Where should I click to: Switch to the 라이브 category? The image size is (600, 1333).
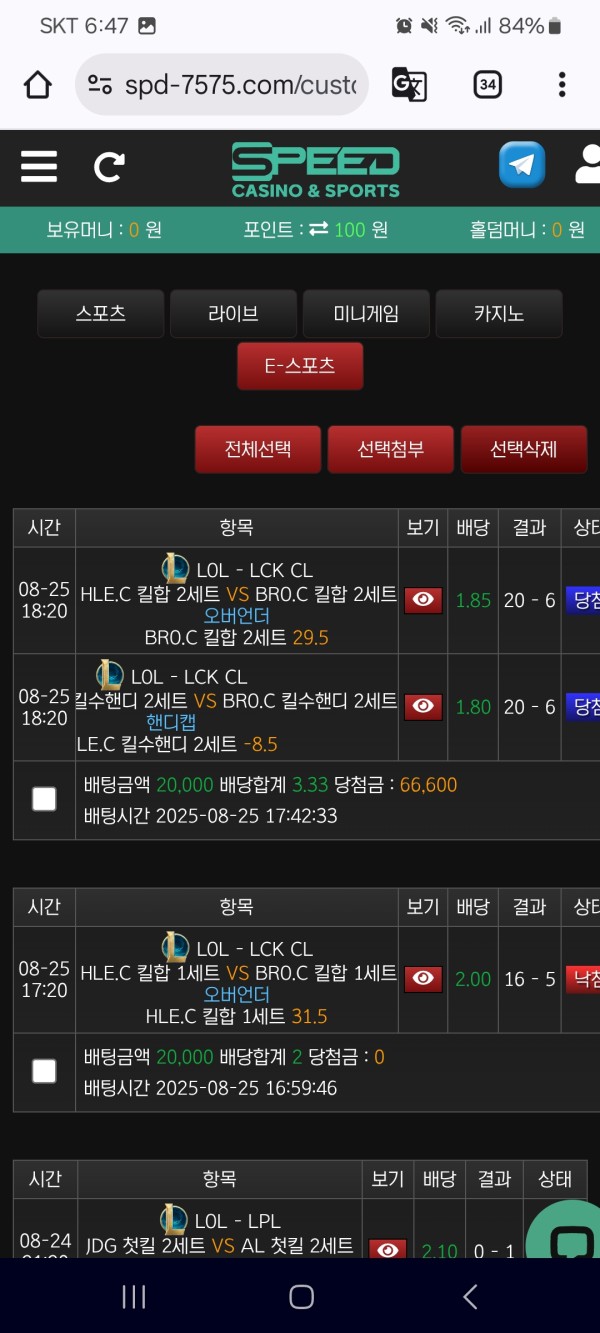click(x=233, y=314)
